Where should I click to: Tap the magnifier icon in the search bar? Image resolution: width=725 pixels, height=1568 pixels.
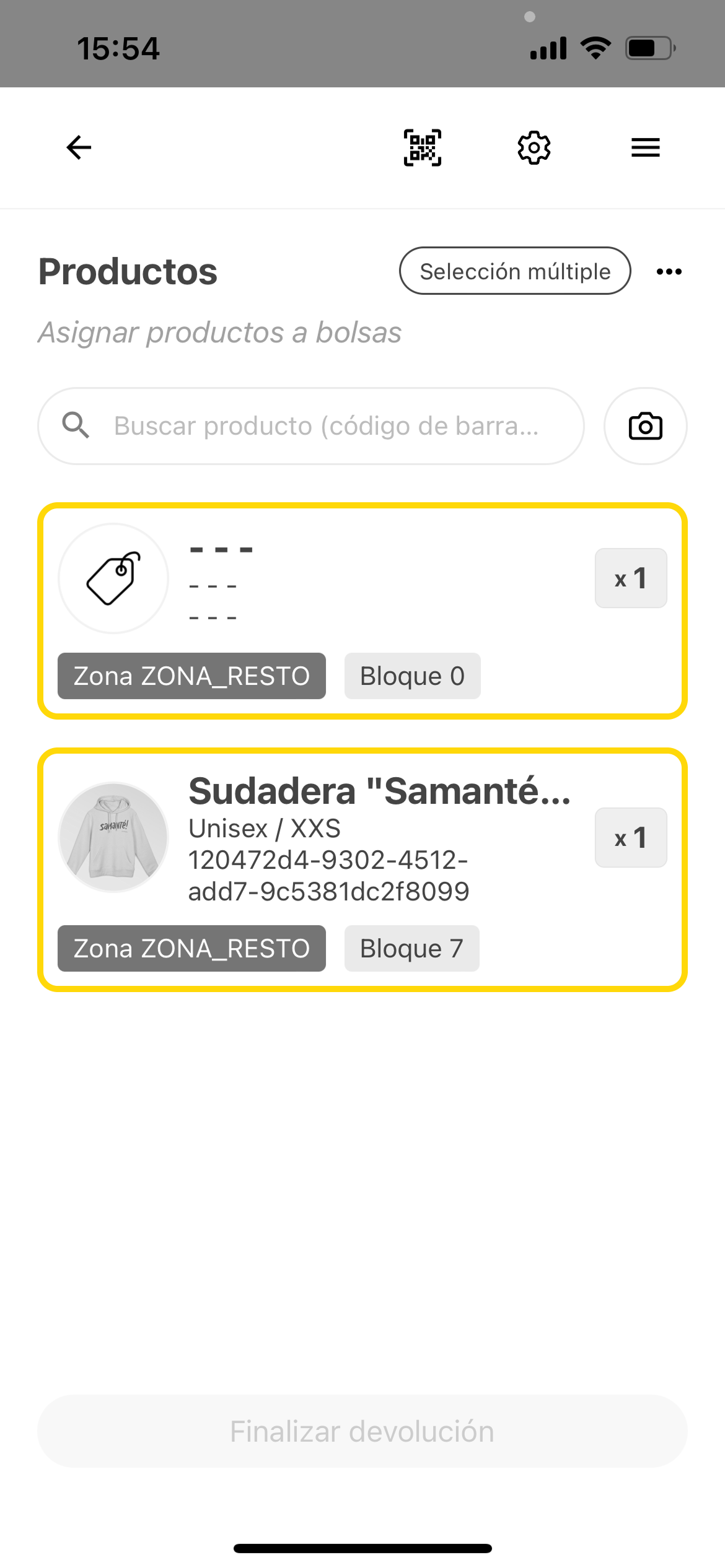76,425
